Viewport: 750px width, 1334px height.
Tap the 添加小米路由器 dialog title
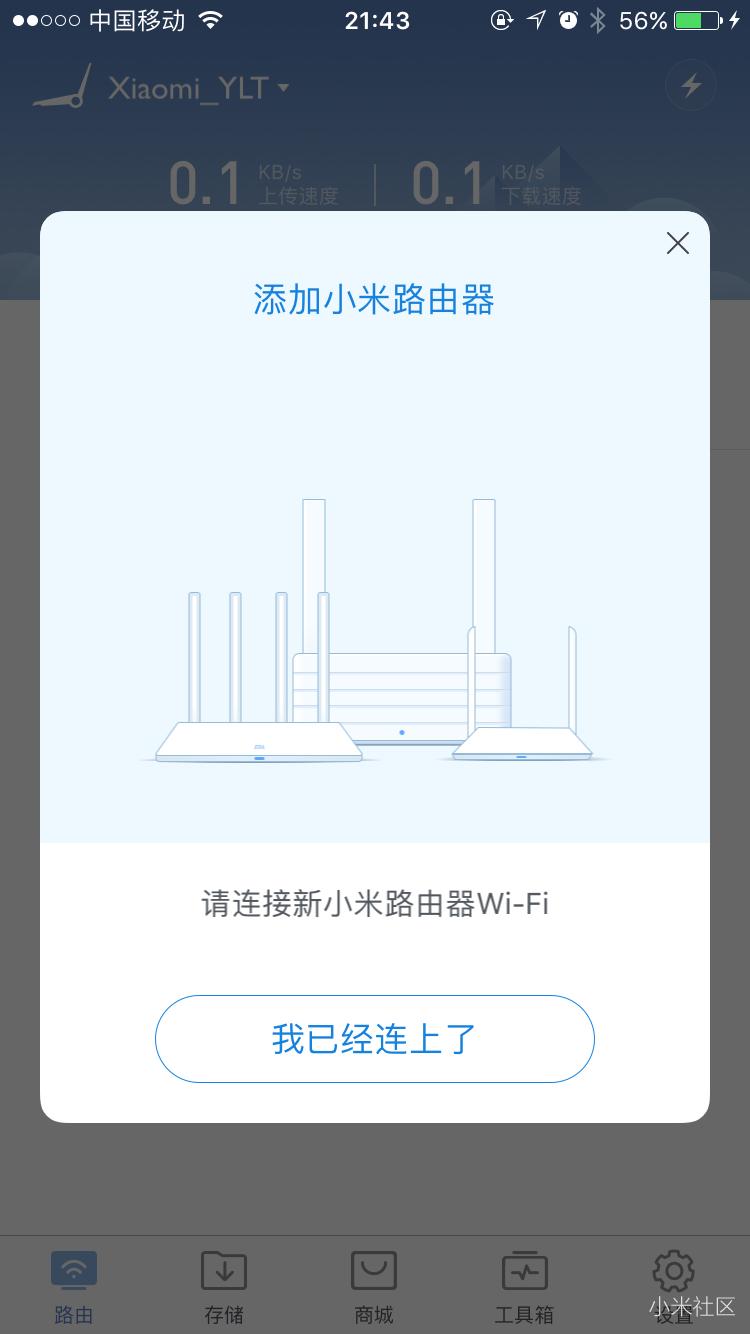[375, 300]
